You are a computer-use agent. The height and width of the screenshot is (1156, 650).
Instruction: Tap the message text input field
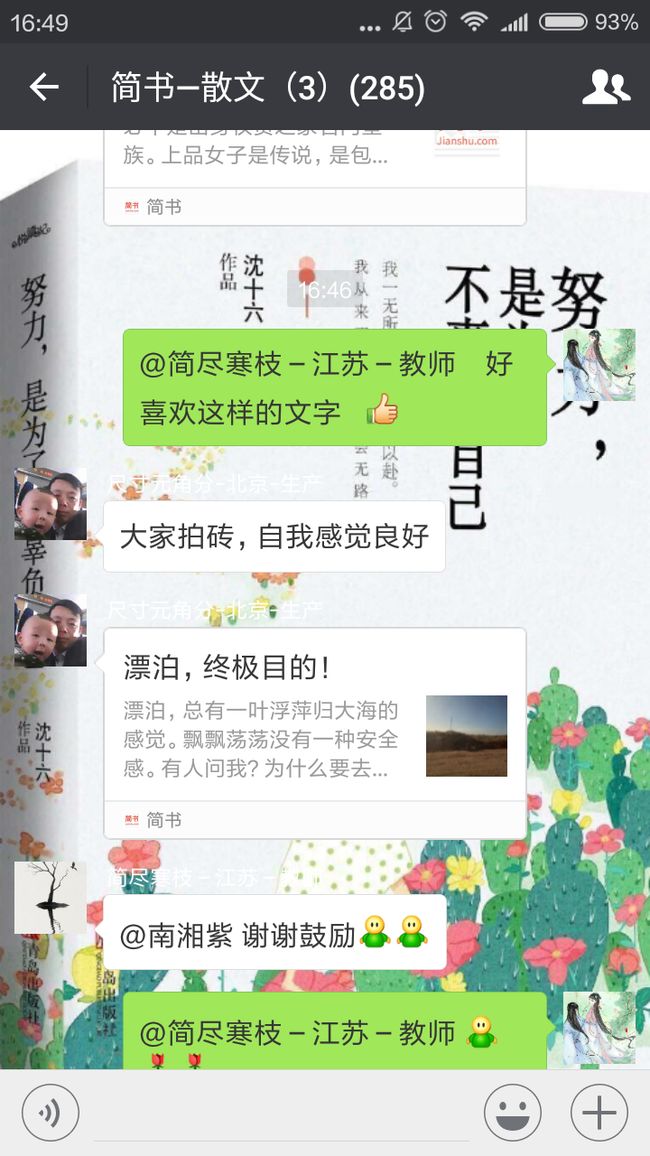pyautogui.click(x=281, y=1113)
